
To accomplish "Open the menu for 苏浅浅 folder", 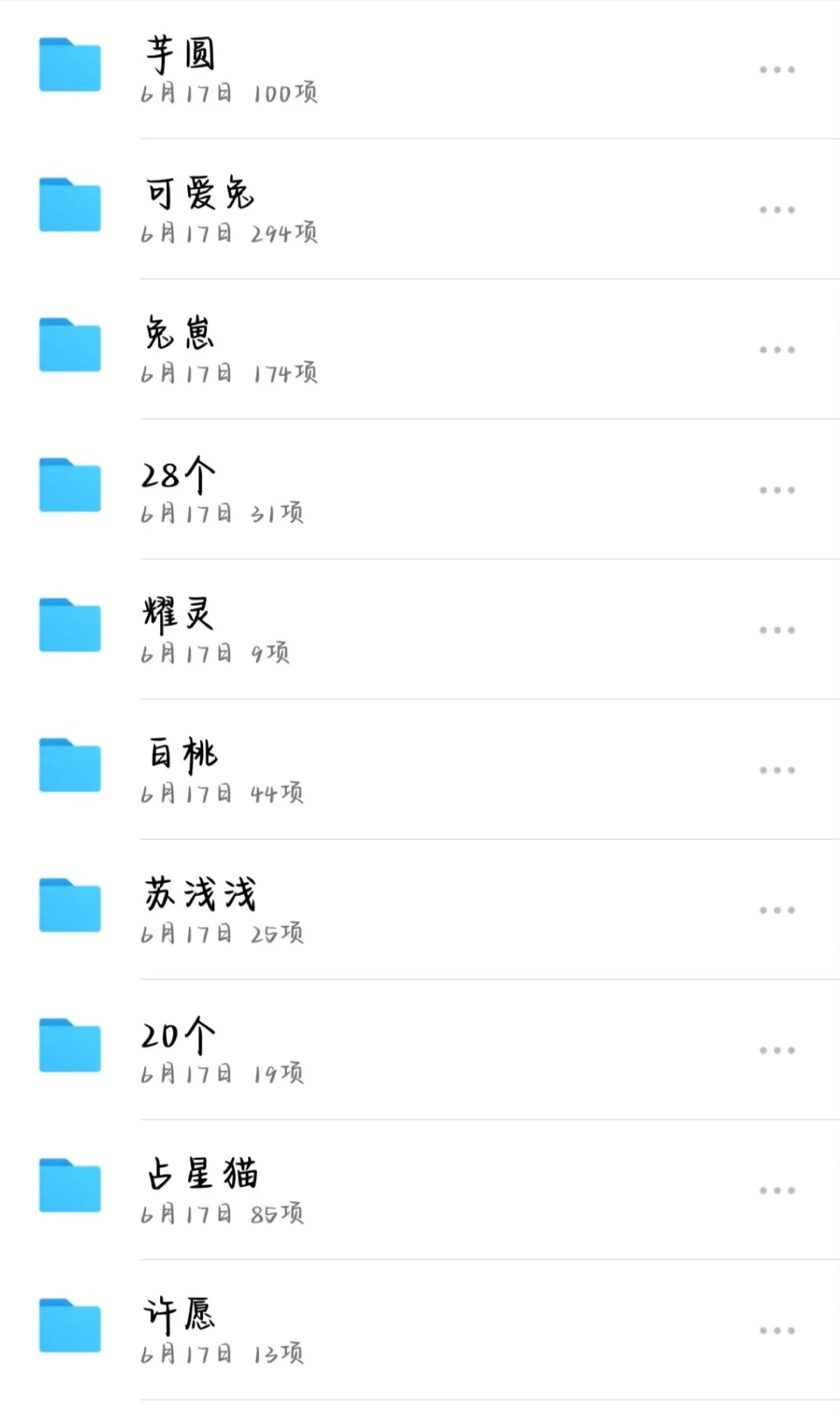I will point(777,910).
